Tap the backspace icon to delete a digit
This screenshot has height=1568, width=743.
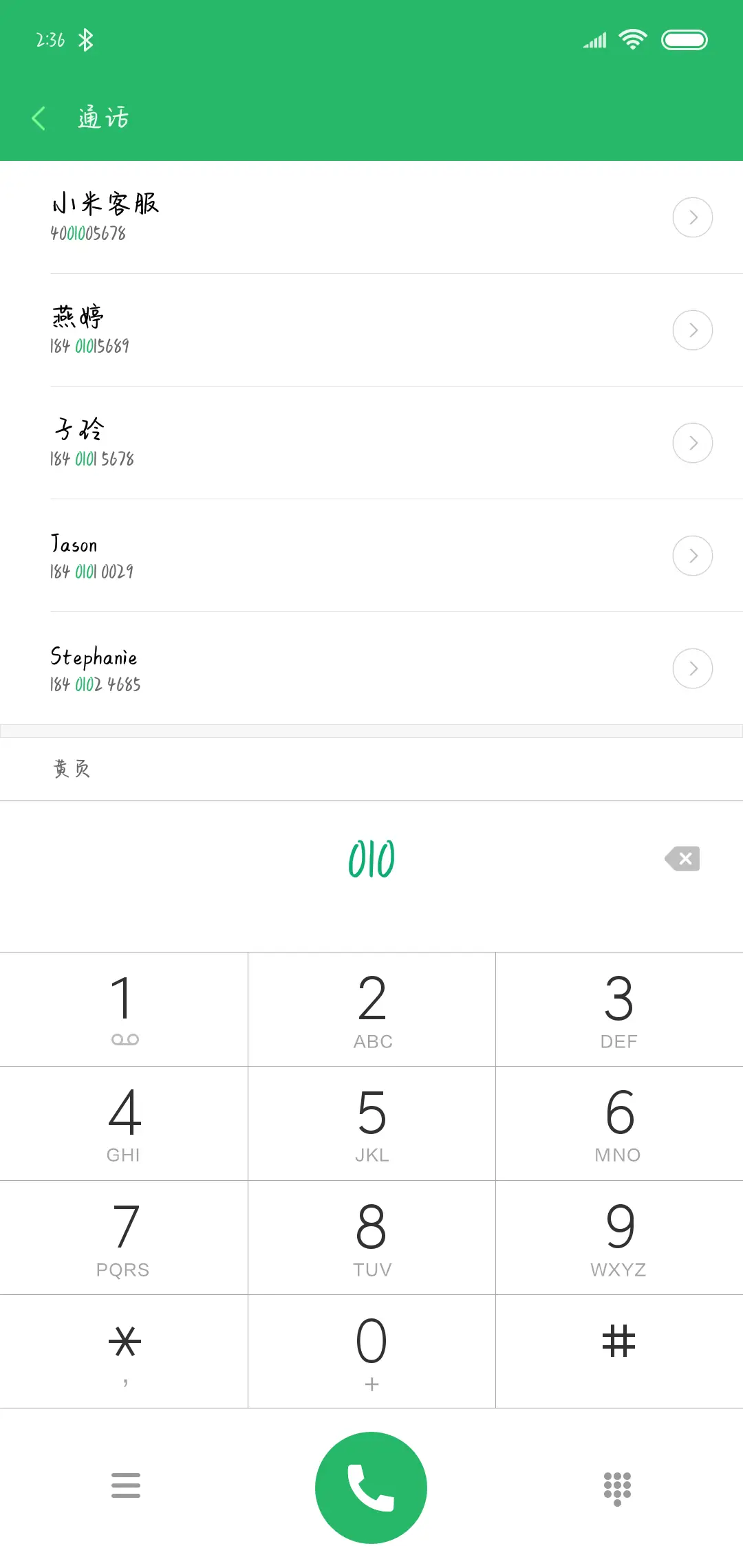682,858
